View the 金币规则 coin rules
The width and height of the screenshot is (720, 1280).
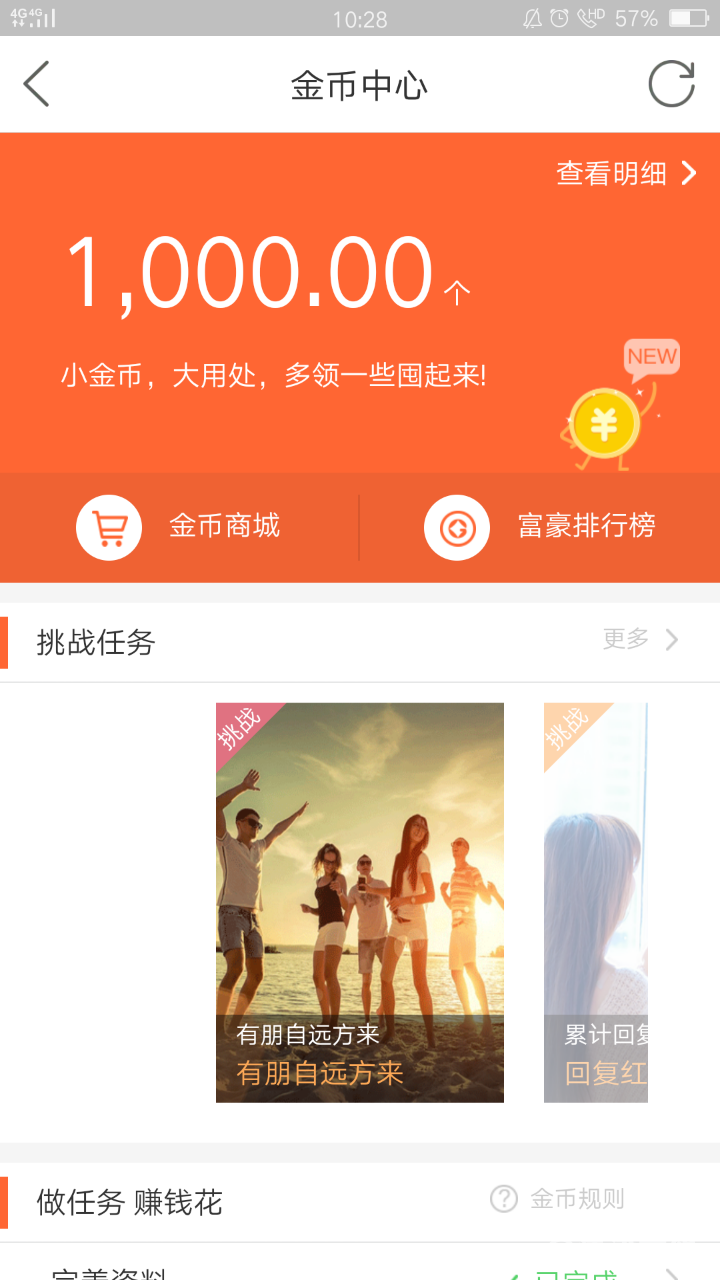[x=558, y=1199]
